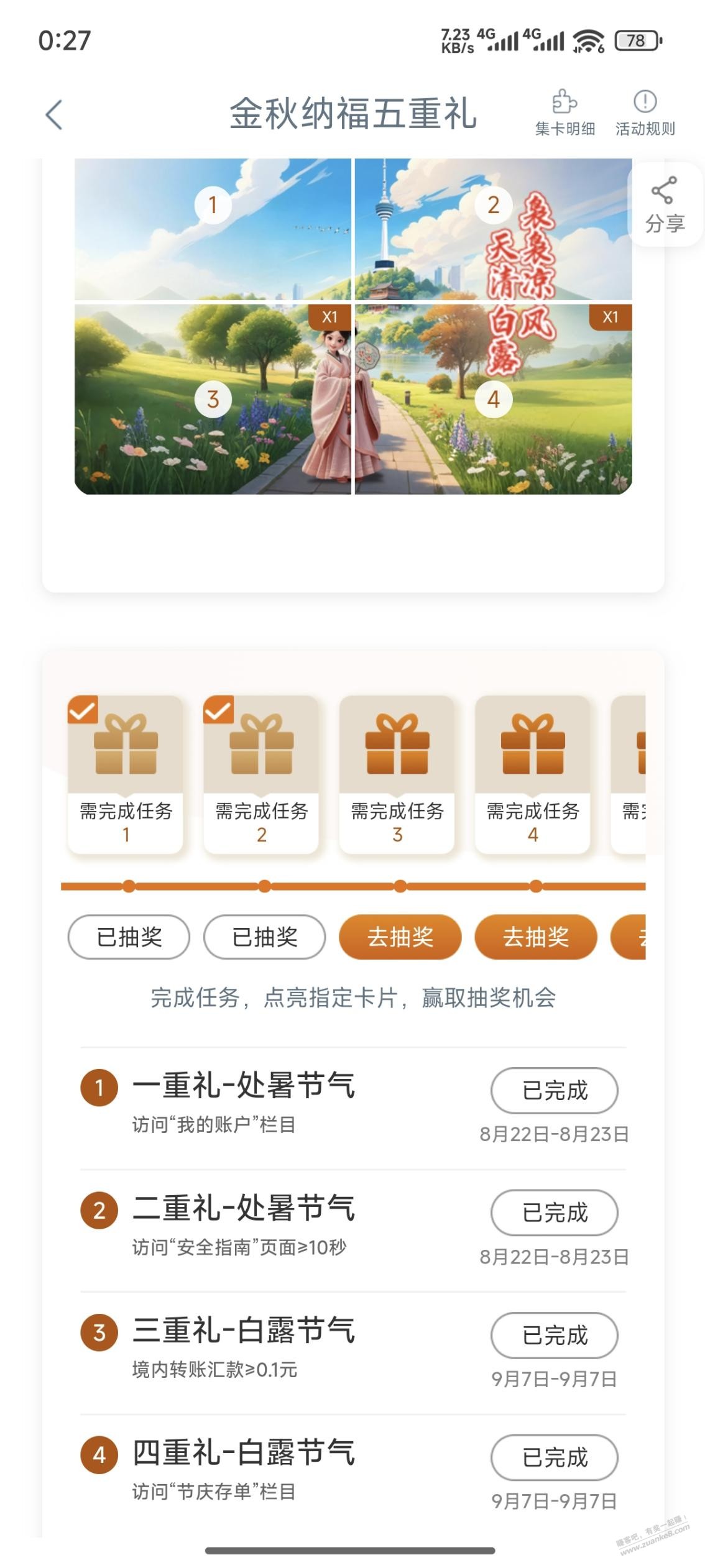The height and width of the screenshot is (1568, 705).
Task: Tap the 分享 share button
Action: point(664,205)
